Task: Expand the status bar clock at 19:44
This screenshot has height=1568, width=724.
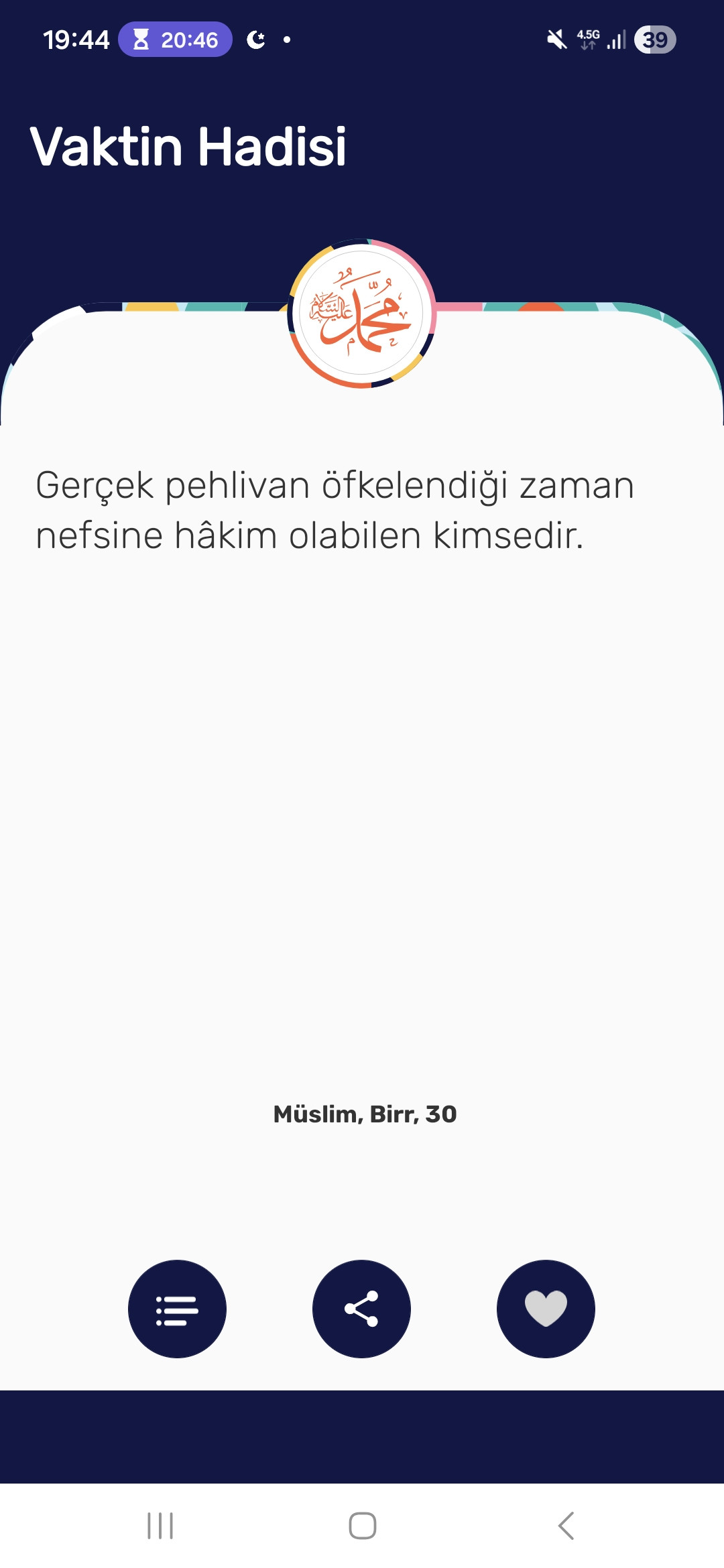Action: [x=76, y=39]
